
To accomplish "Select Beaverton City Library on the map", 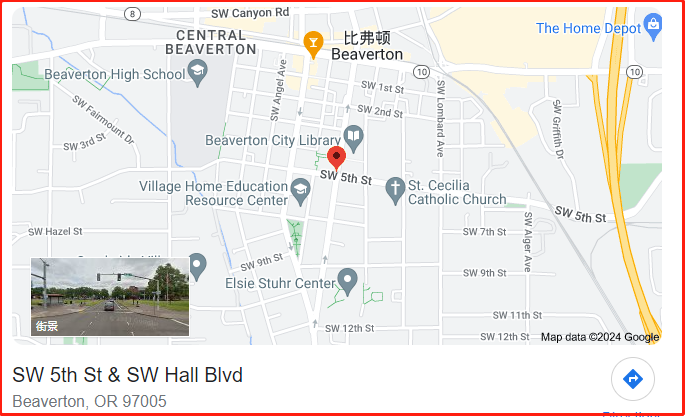I will click(x=353, y=135).
